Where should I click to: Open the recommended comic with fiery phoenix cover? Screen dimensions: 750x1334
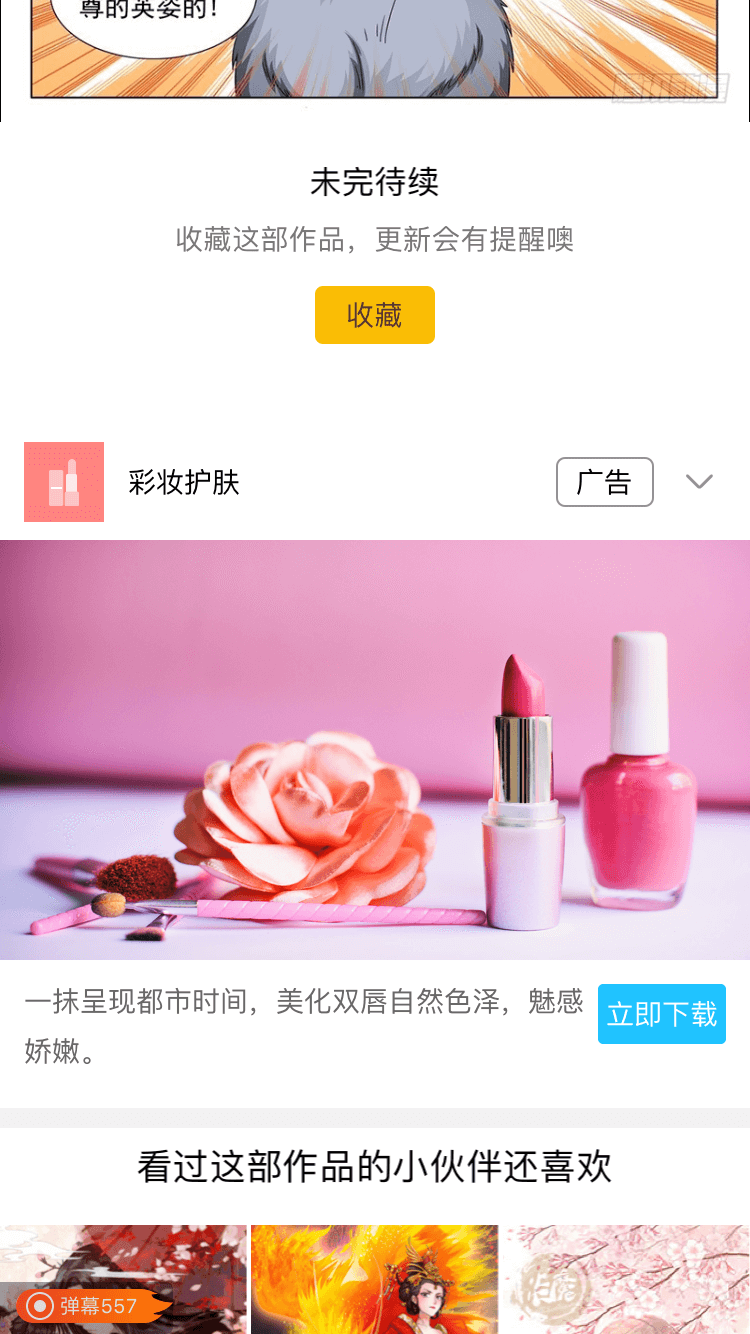coord(374,1280)
